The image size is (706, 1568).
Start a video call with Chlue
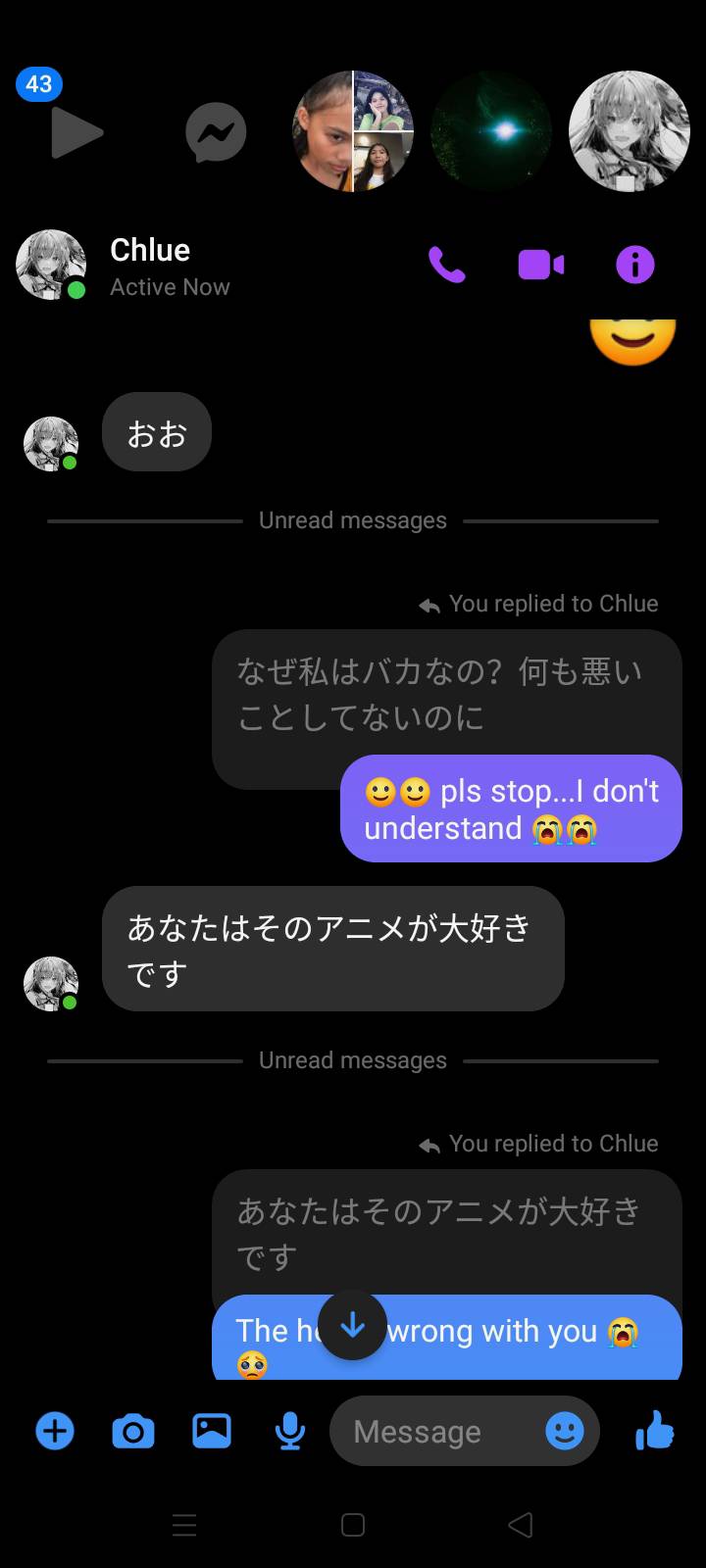540,265
